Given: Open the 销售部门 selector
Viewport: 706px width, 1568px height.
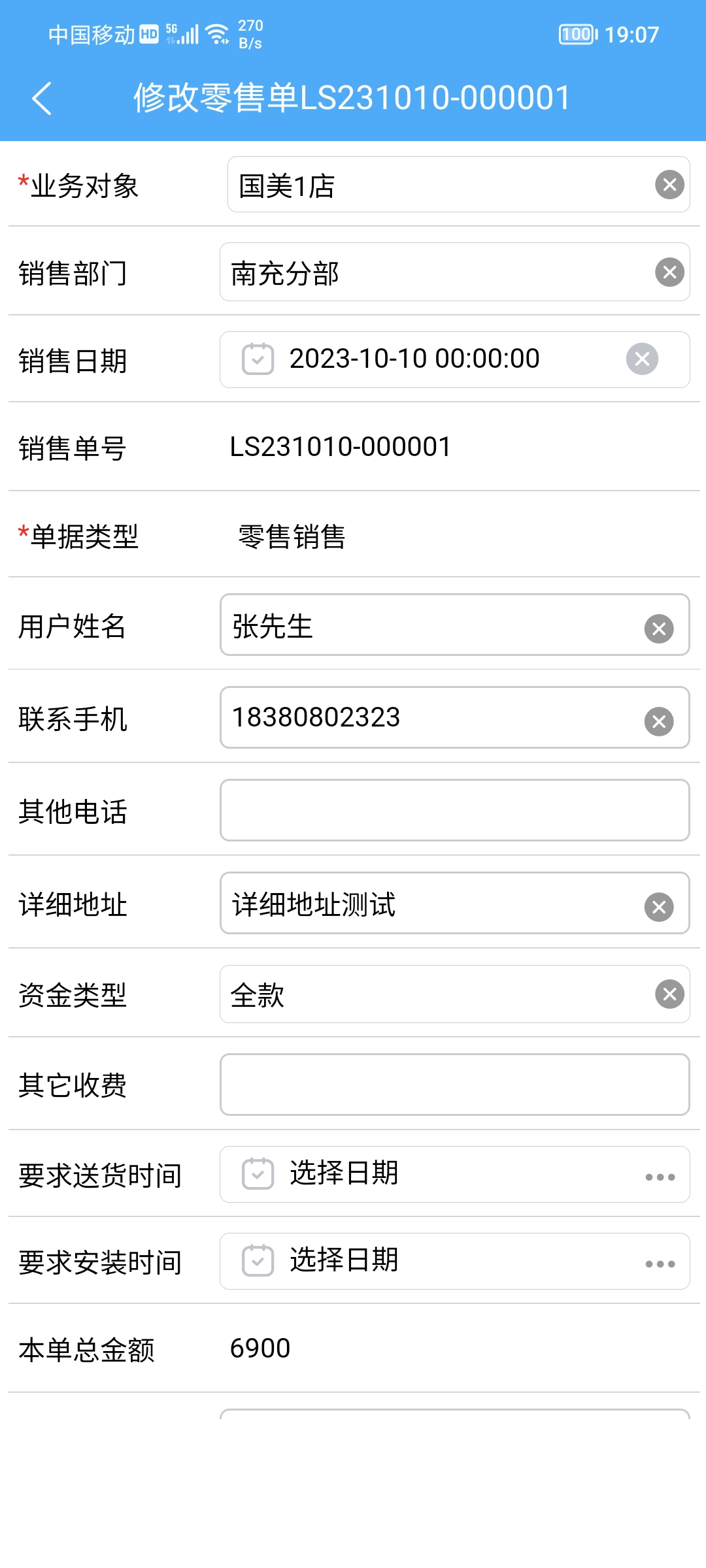Looking at the screenshot, I should 431,272.
